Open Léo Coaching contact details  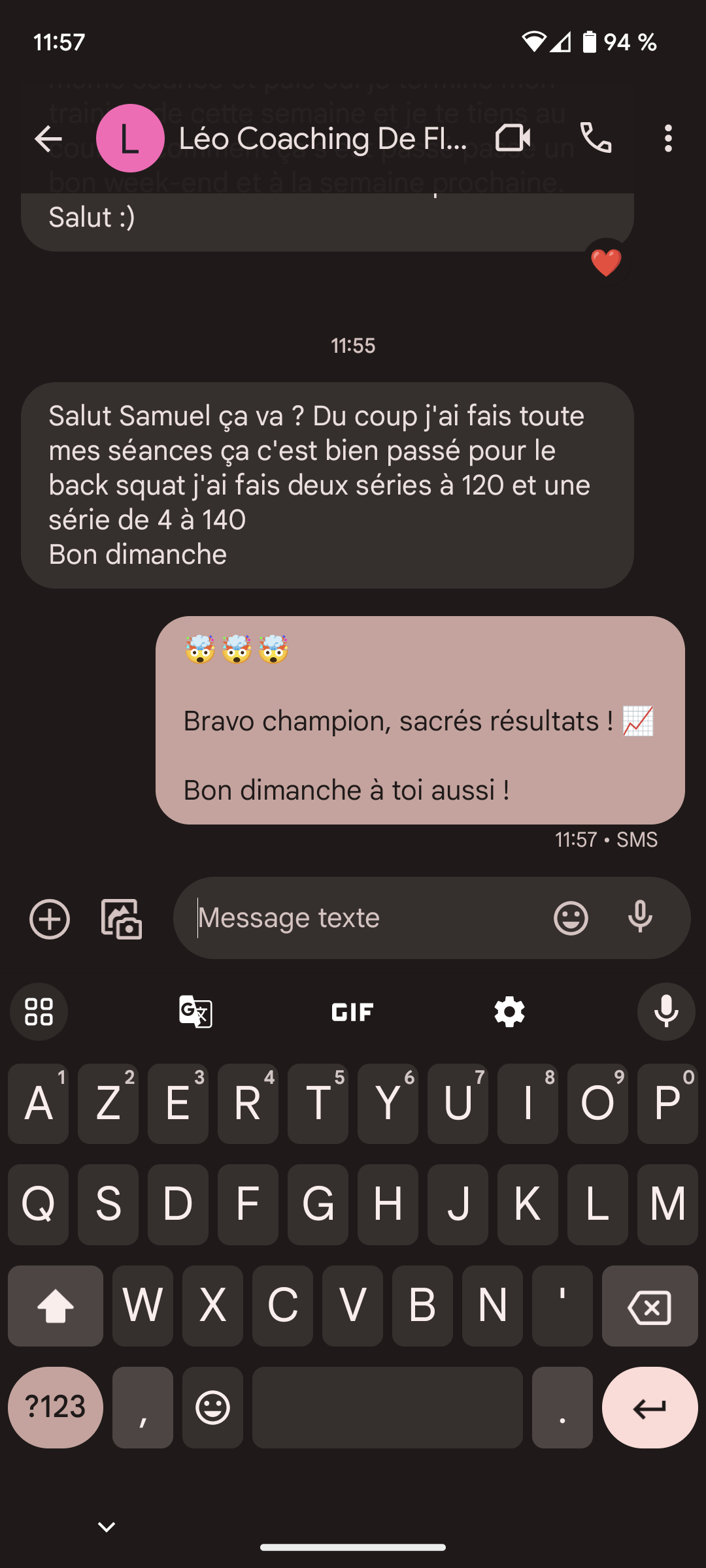point(322,139)
